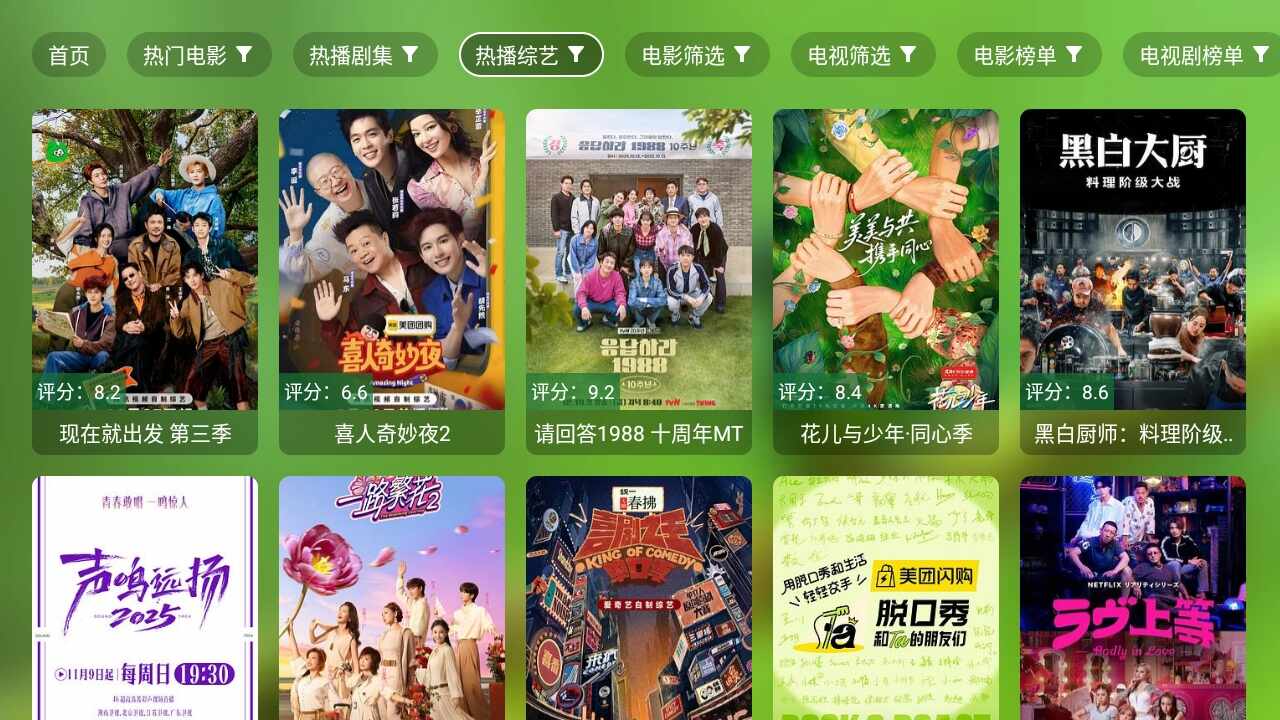The height and width of the screenshot is (720, 1280).
Task: Open the 脱口秀和Ta的朋友们 card
Action: pos(886,598)
